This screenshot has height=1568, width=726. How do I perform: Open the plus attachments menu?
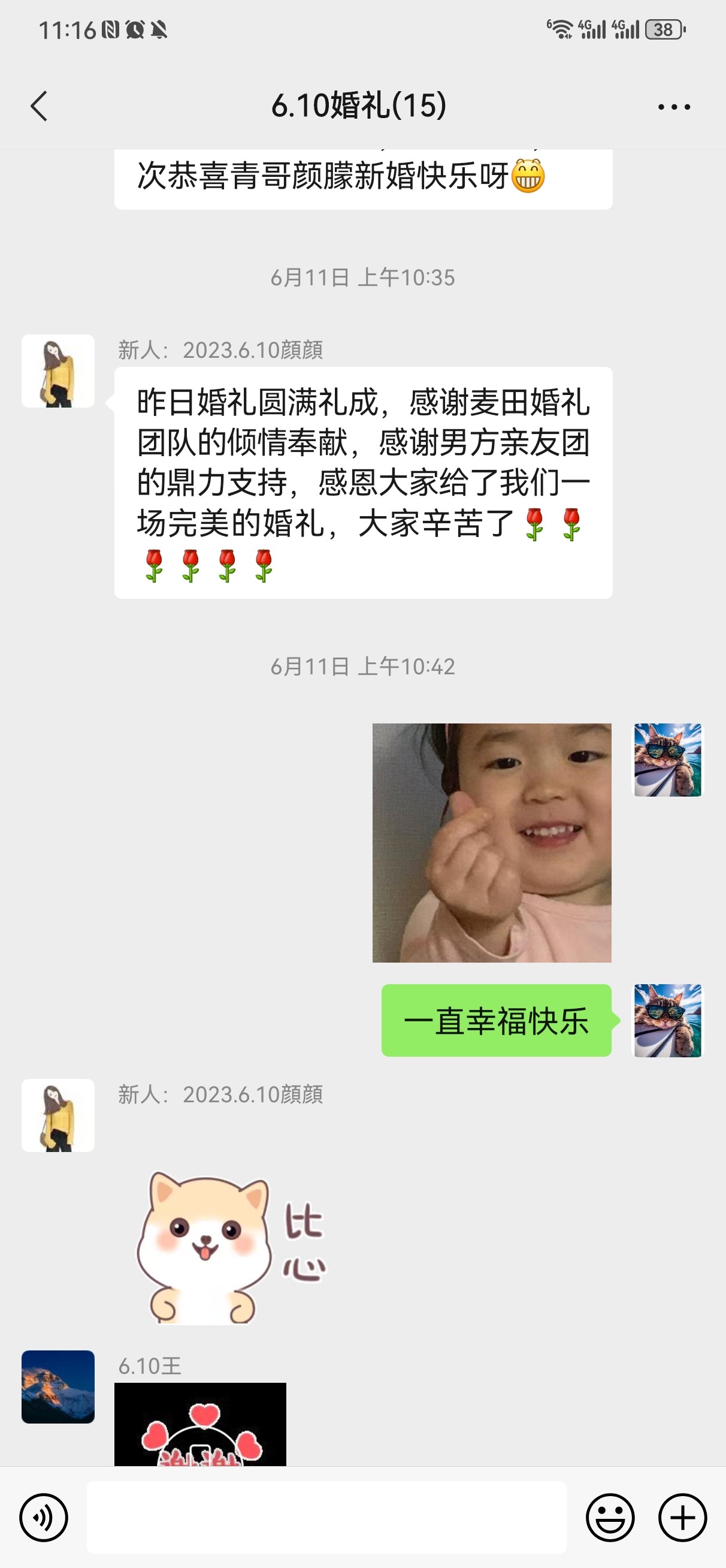click(682, 1517)
